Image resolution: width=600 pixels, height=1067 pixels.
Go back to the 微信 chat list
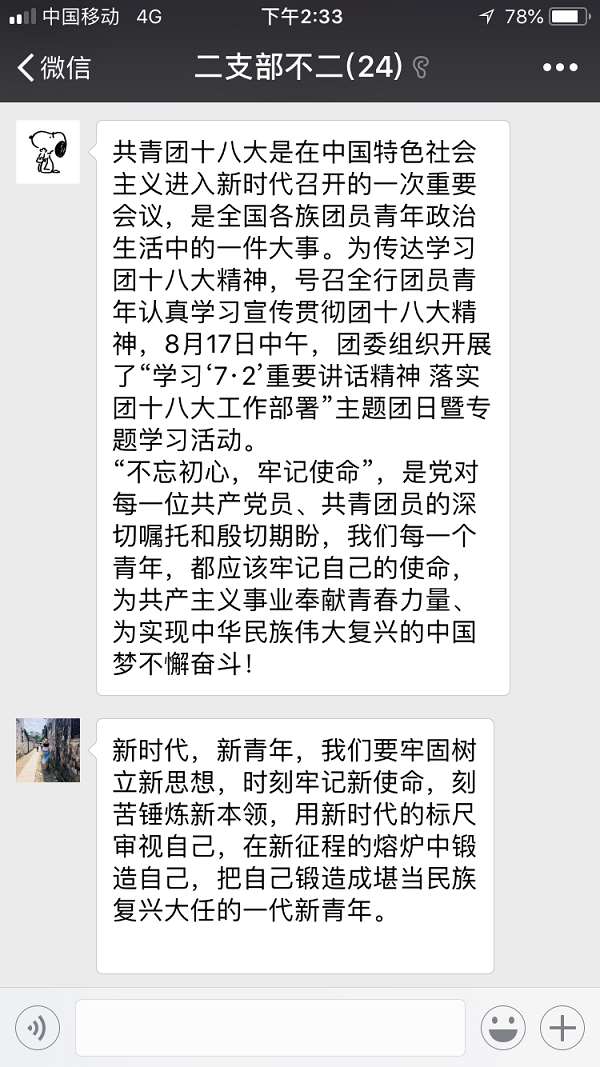[x=54, y=68]
